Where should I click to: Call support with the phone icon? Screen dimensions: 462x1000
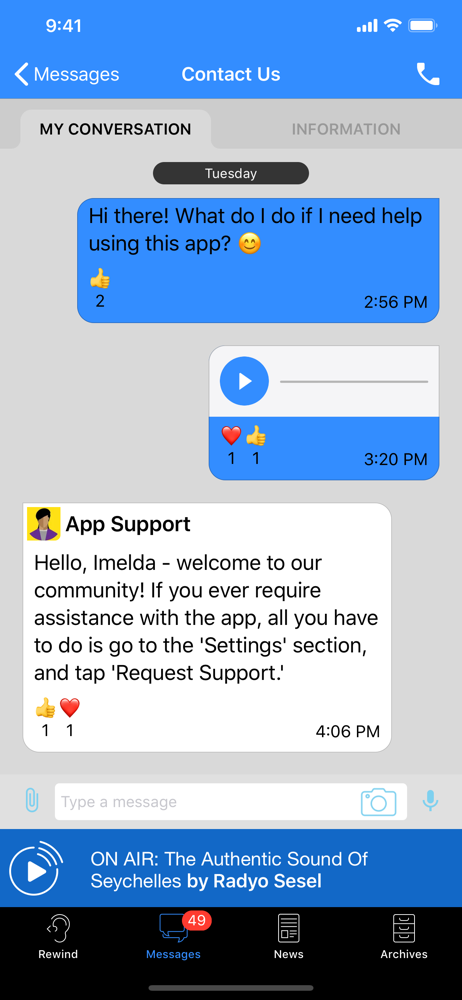pyautogui.click(x=428, y=75)
